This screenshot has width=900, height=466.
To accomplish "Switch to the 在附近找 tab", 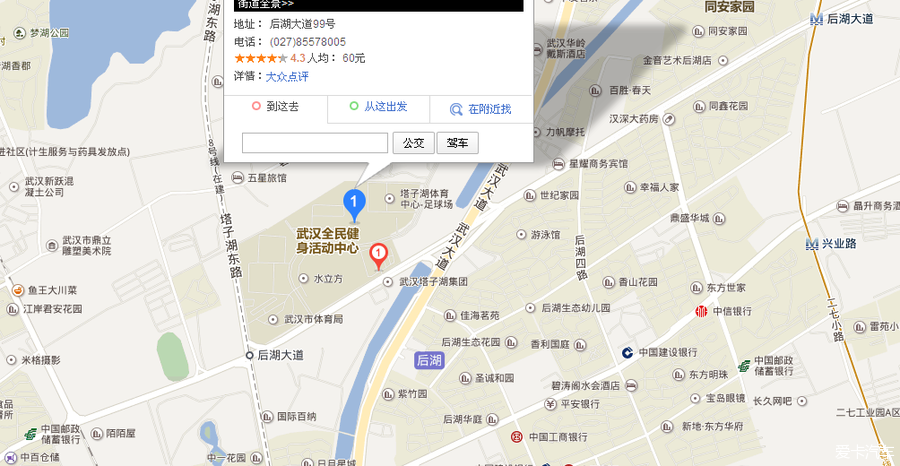I will click(x=481, y=109).
